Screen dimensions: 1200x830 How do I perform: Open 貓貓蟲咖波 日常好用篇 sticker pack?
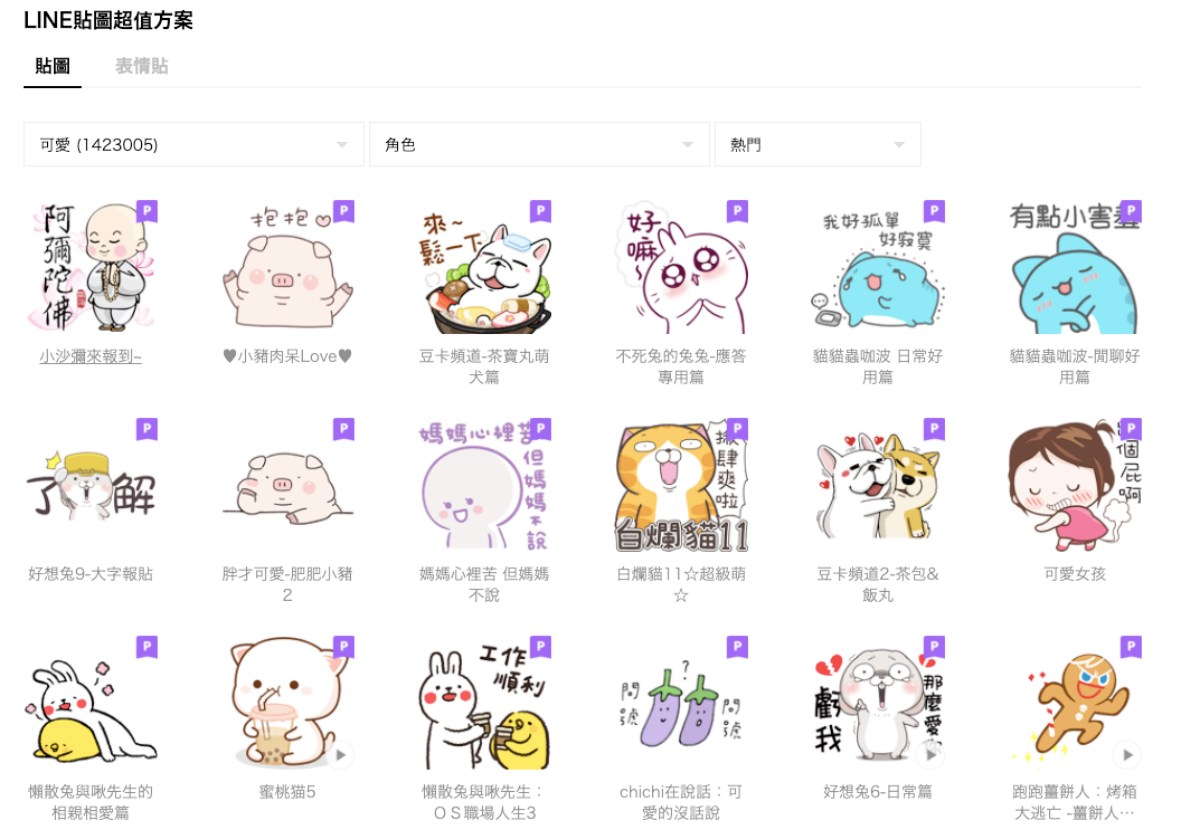[878, 268]
